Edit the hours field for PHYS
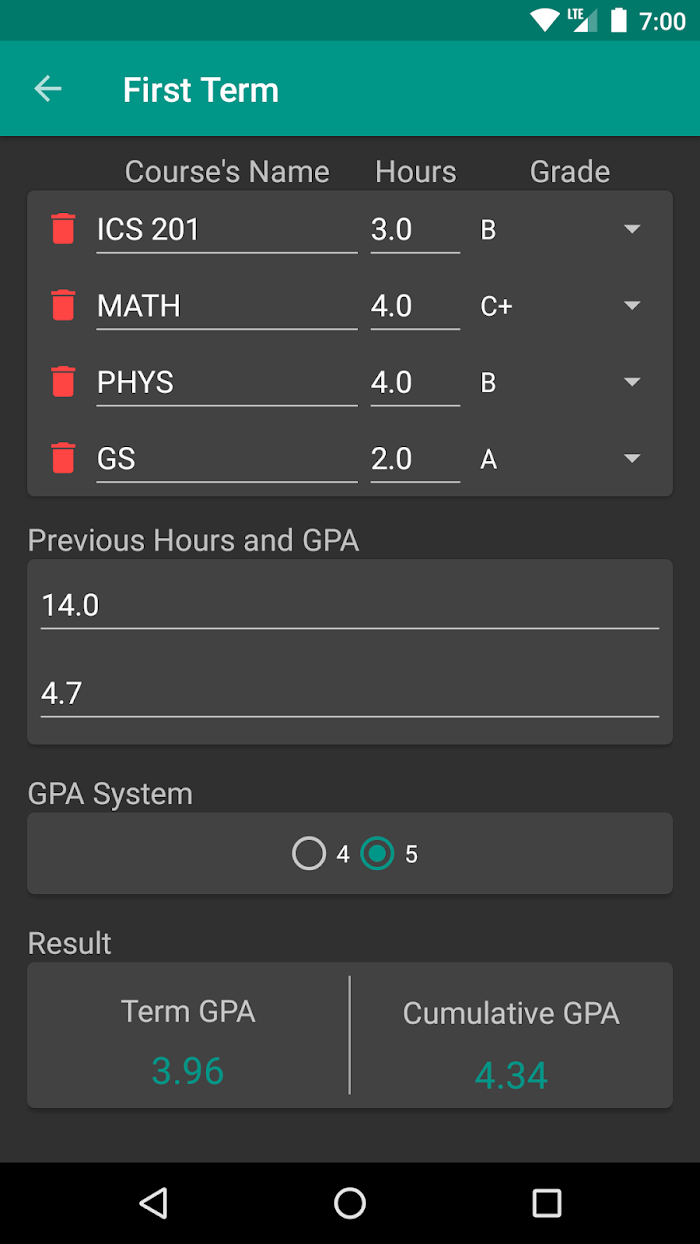700x1244 pixels. click(x=415, y=383)
